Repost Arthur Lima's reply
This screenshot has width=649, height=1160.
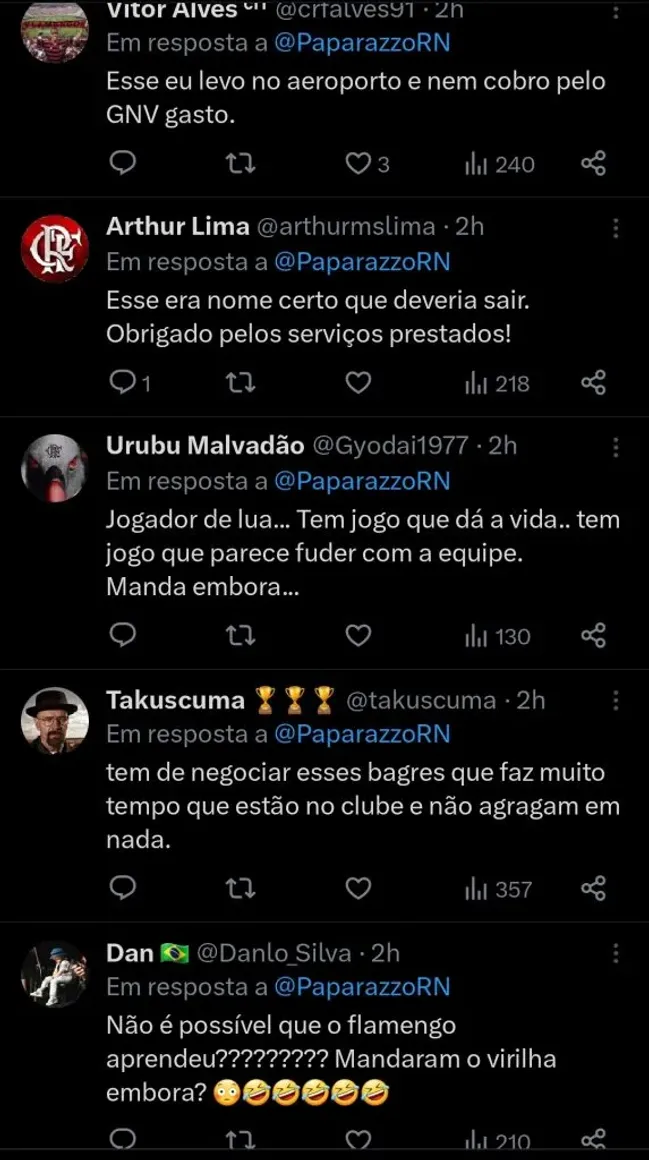240,383
